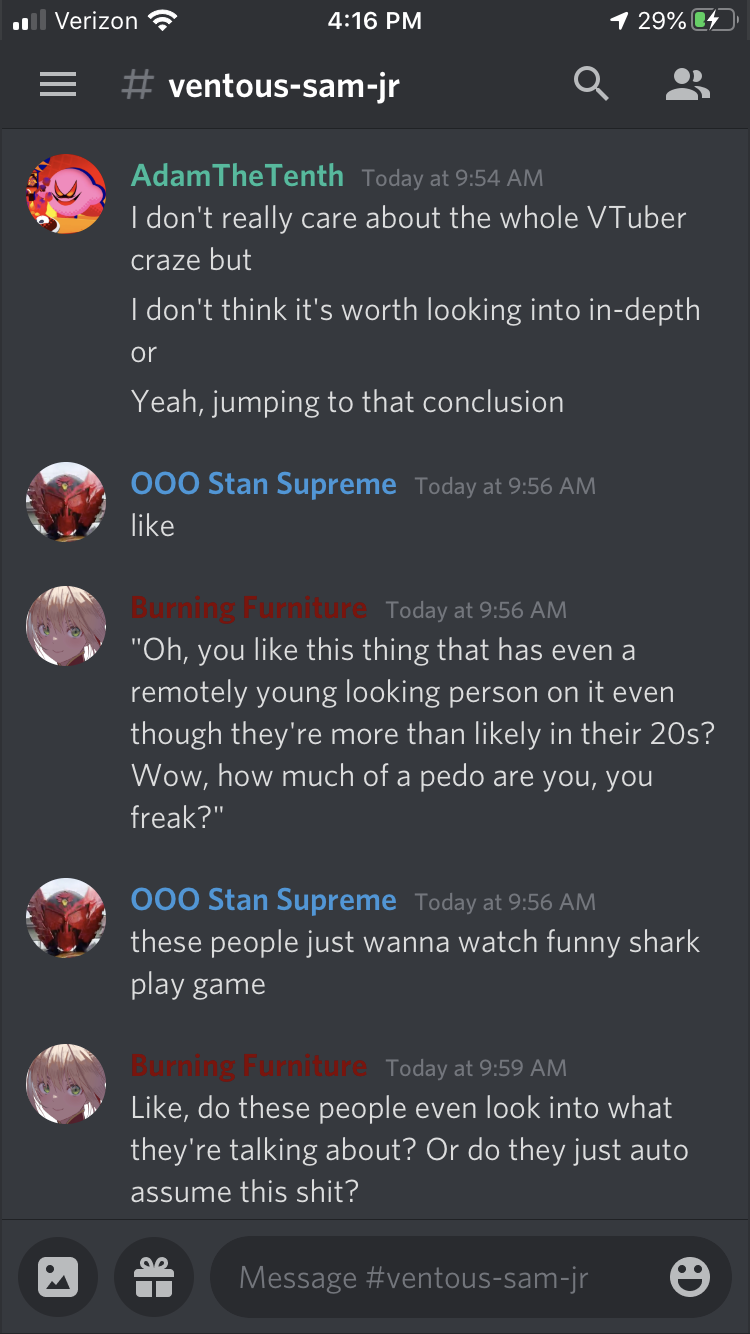
Task: Open the image attachment picker
Action: click(58, 1276)
